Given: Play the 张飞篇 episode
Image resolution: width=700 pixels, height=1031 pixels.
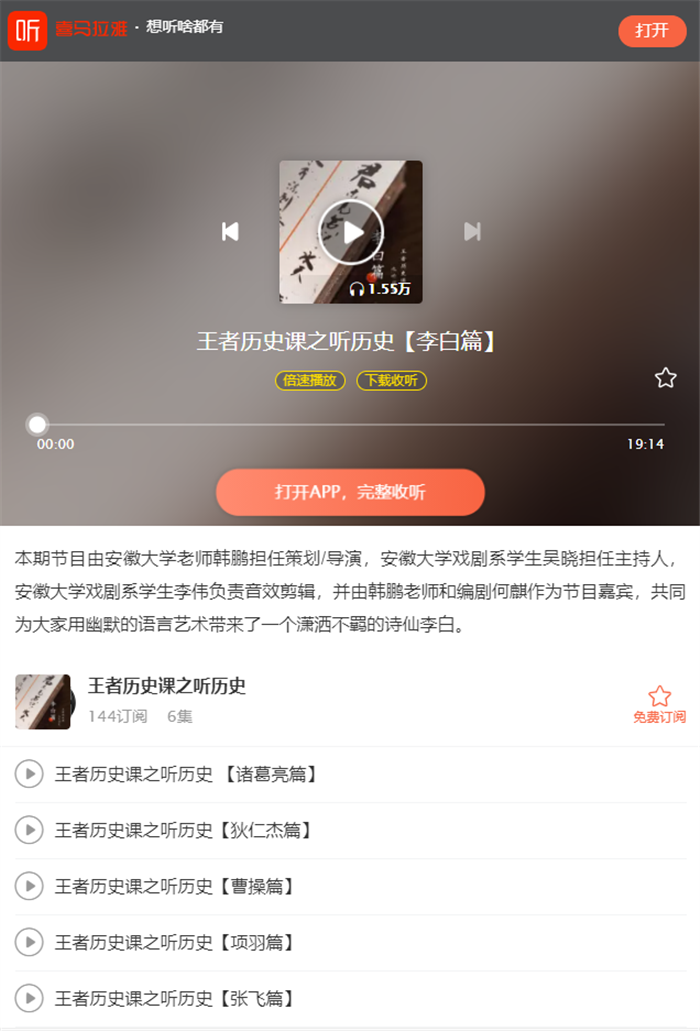Looking at the screenshot, I should coord(29,998).
